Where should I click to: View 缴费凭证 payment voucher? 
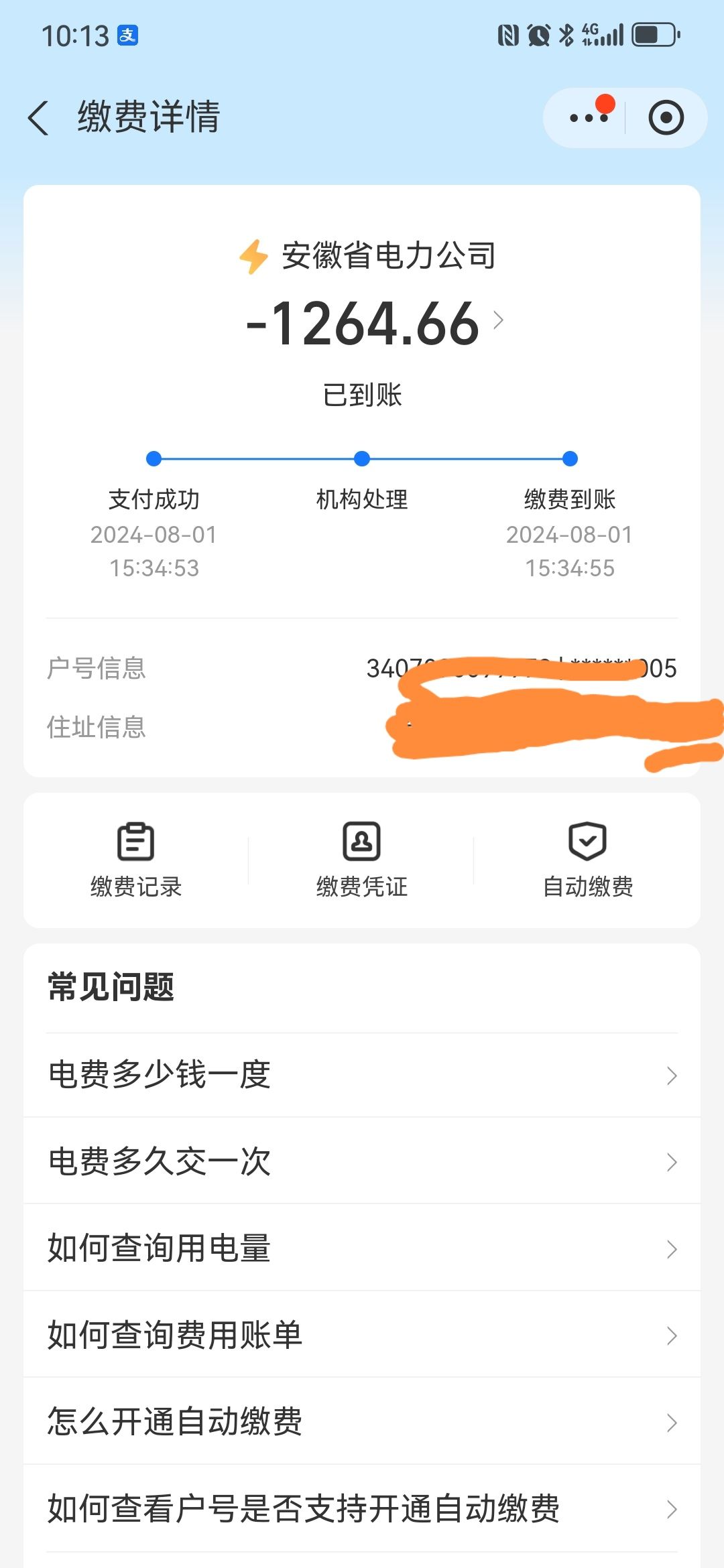tap(362, 860)
